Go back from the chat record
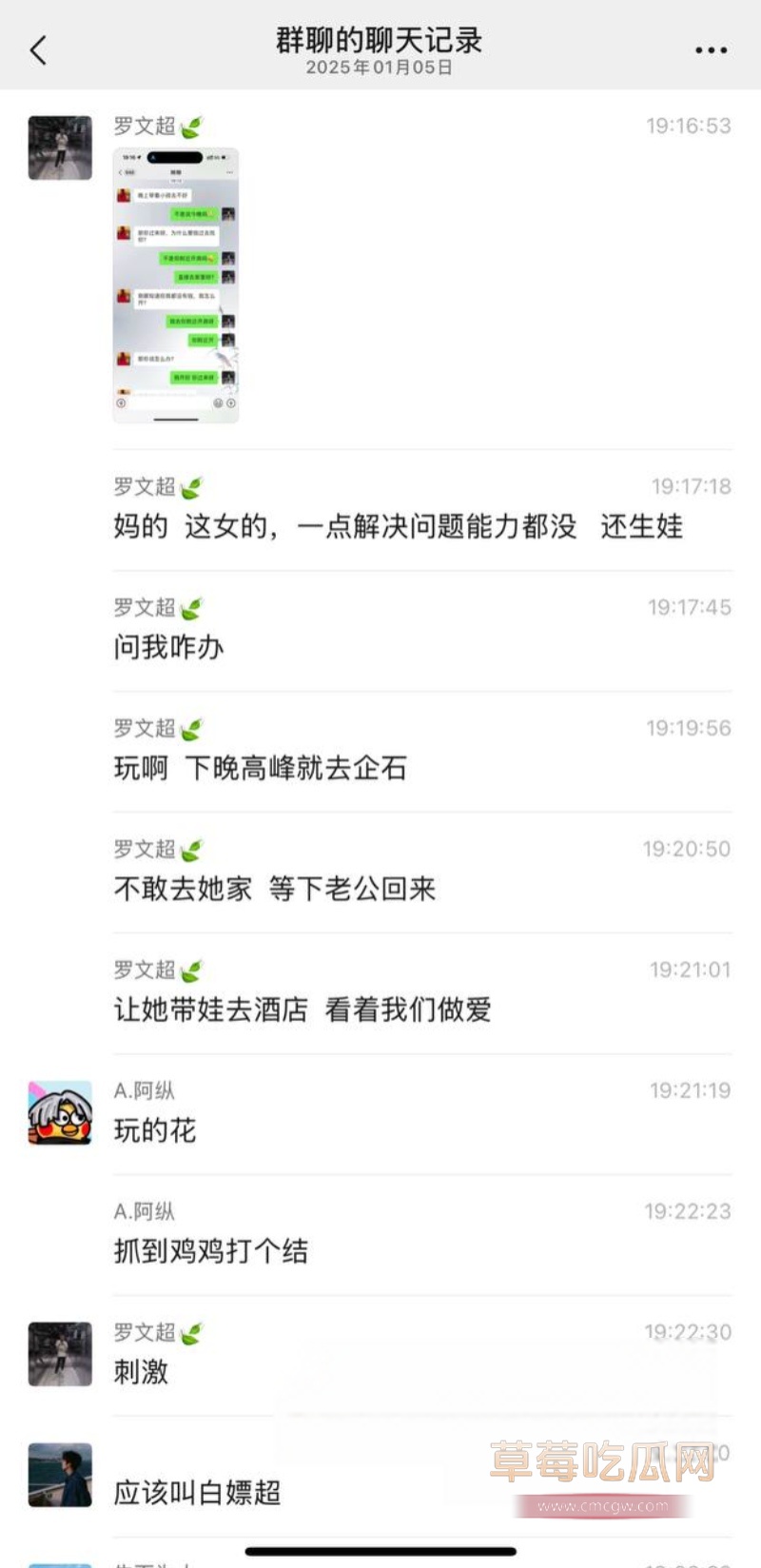The height and width of the screenshot is (1568, 761). [38, 50]
